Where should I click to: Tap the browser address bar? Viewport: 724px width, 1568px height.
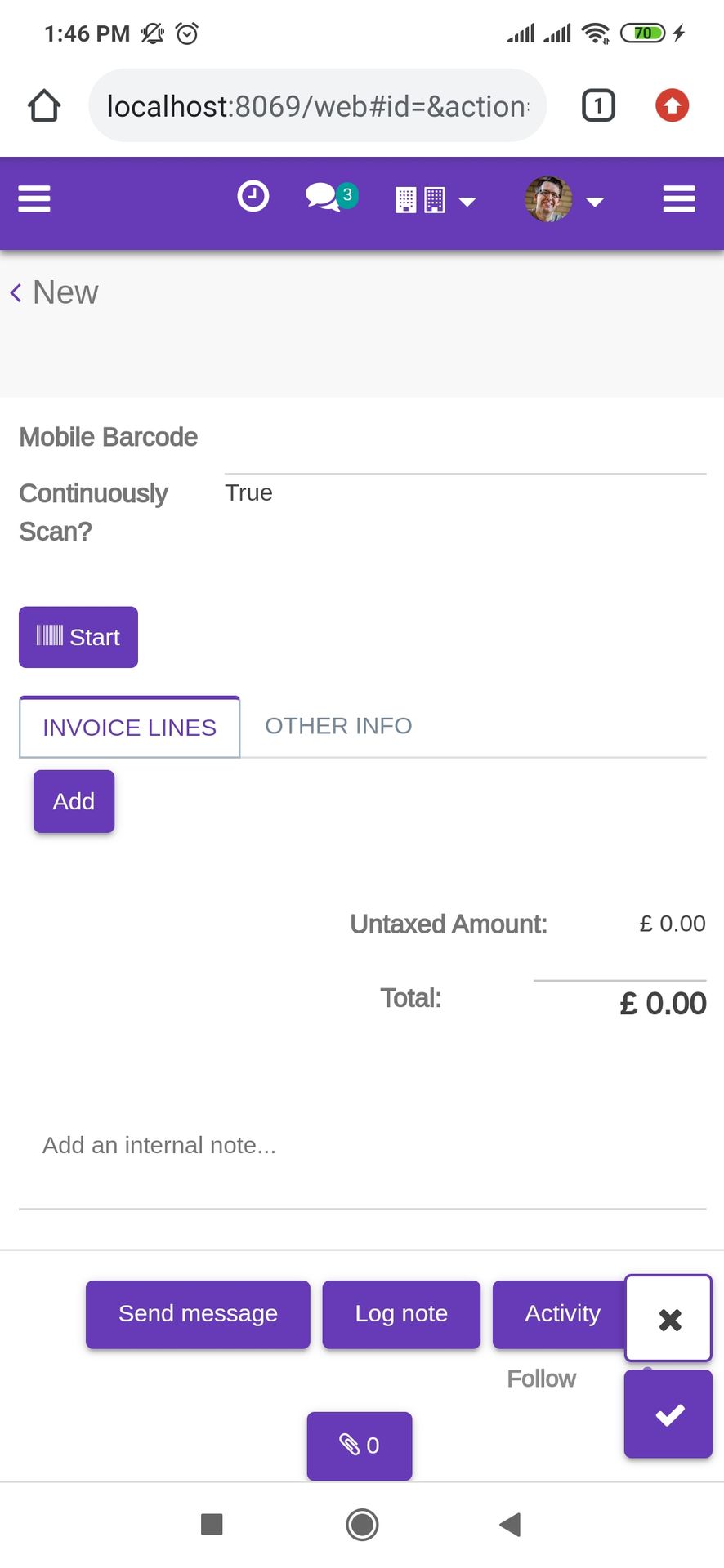pyautogui.click(x=317, y=105)
